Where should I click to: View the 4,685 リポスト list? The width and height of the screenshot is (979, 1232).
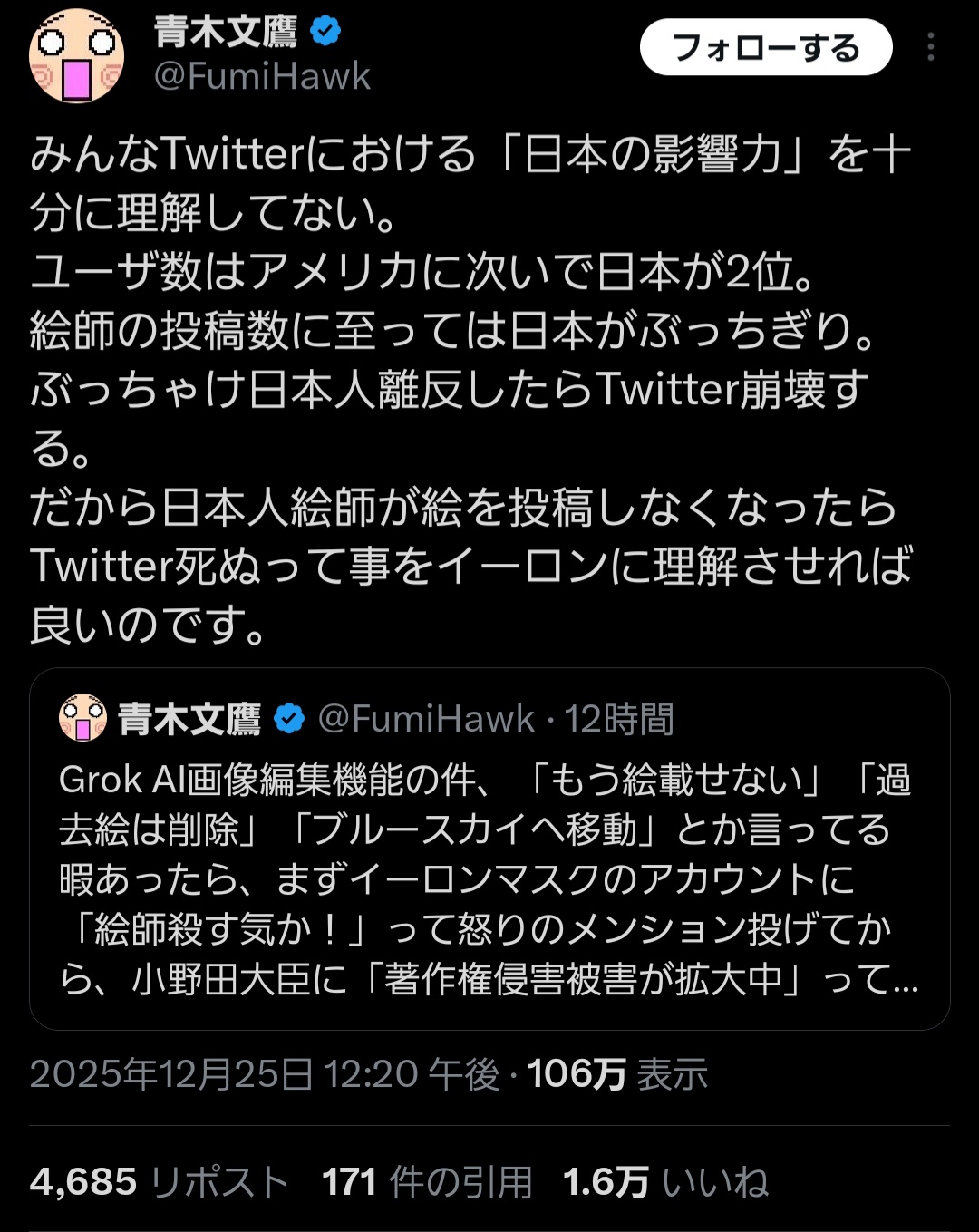(159, 1182)
